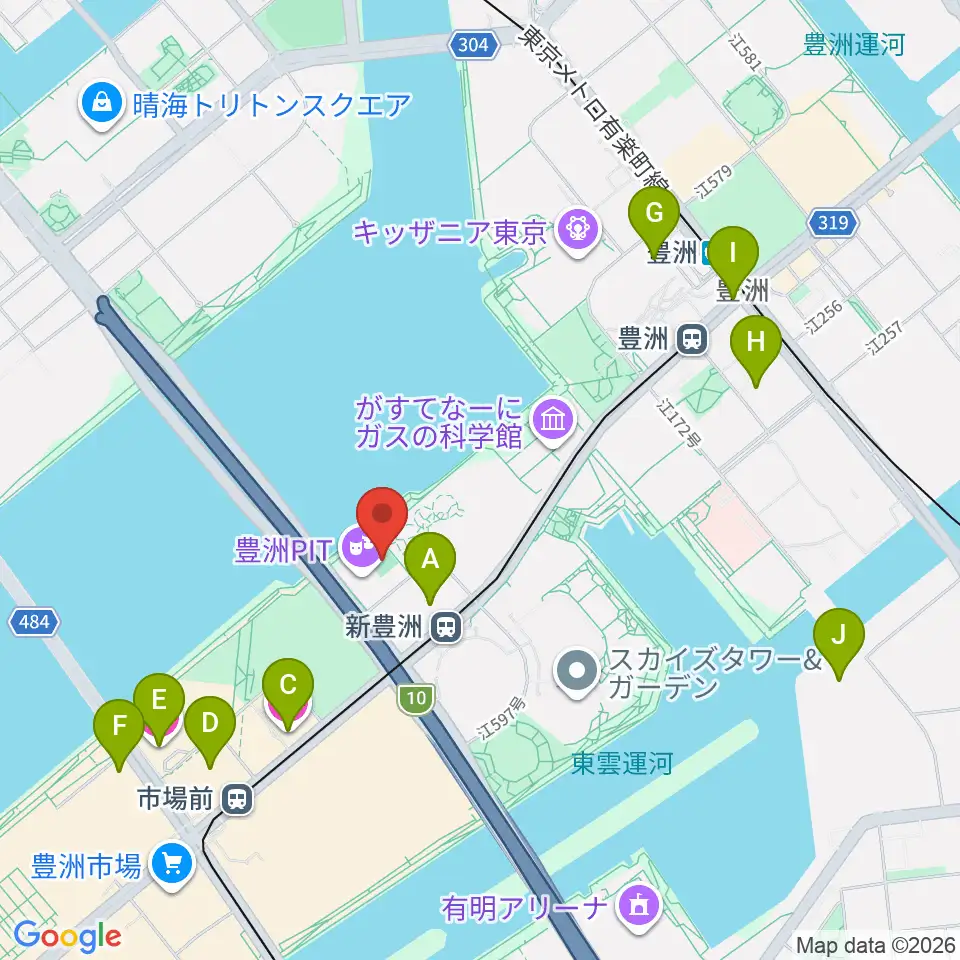Open the 有明アリーナ pin

pyautogui.click(x=640, y=907)
